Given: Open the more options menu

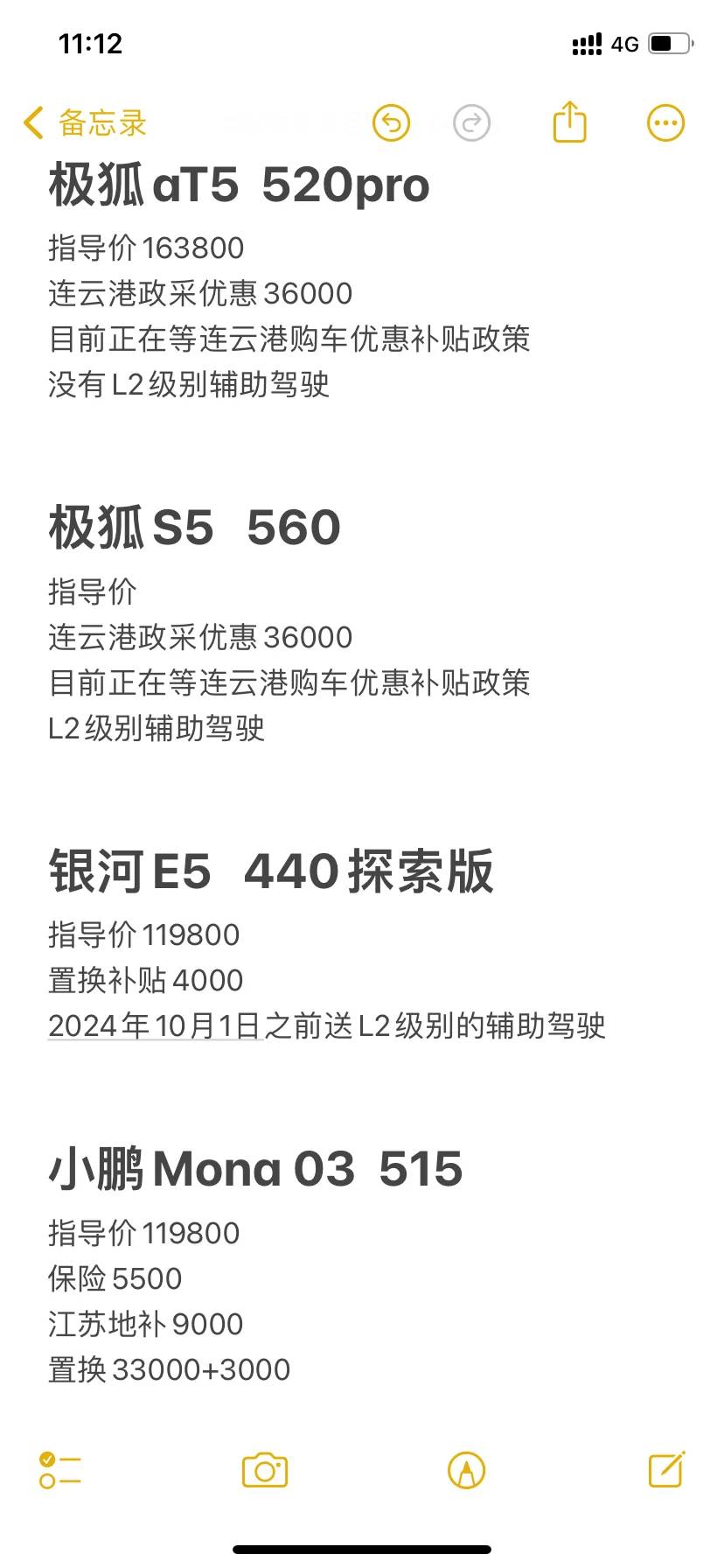Looking at the screenshot, I should 665,122.
